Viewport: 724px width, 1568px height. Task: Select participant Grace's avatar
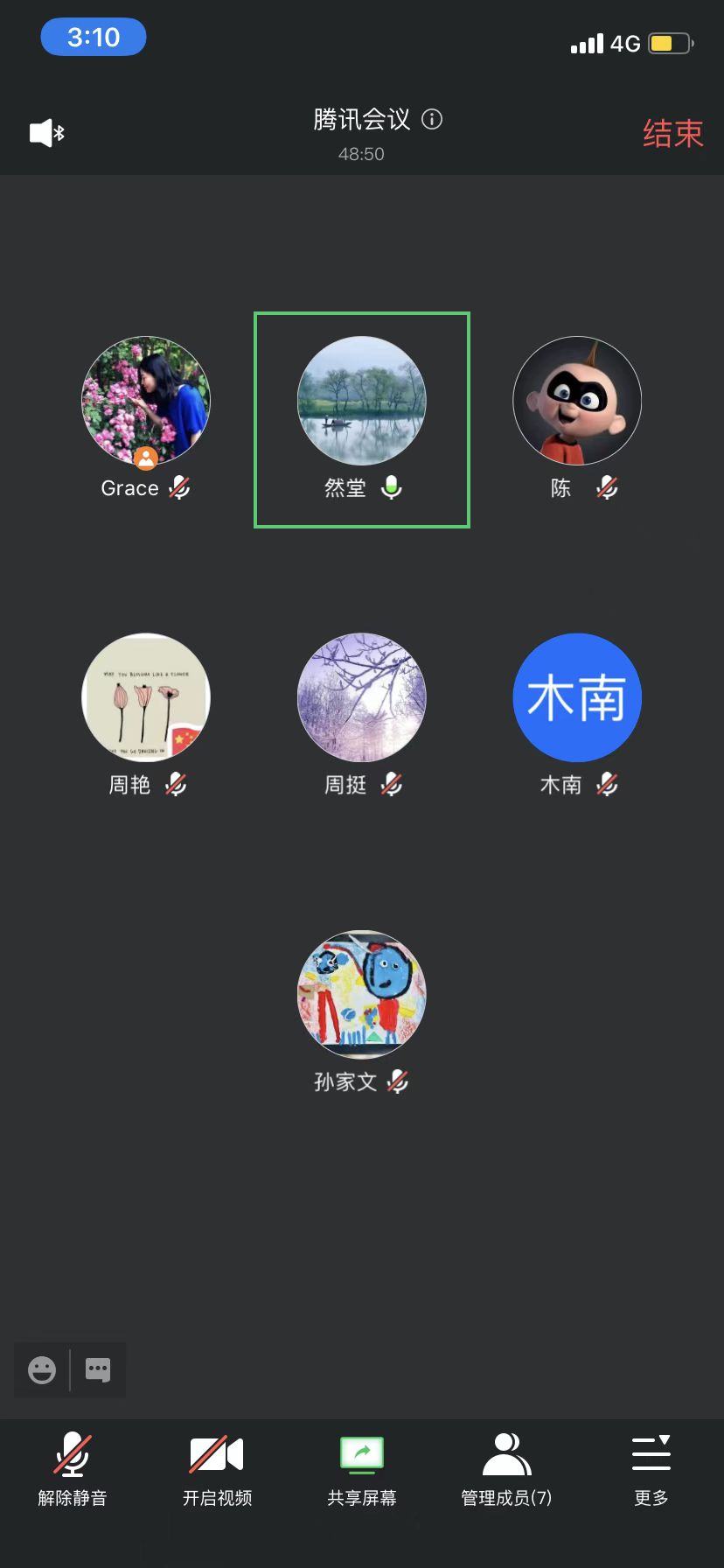tap(146, 401)
